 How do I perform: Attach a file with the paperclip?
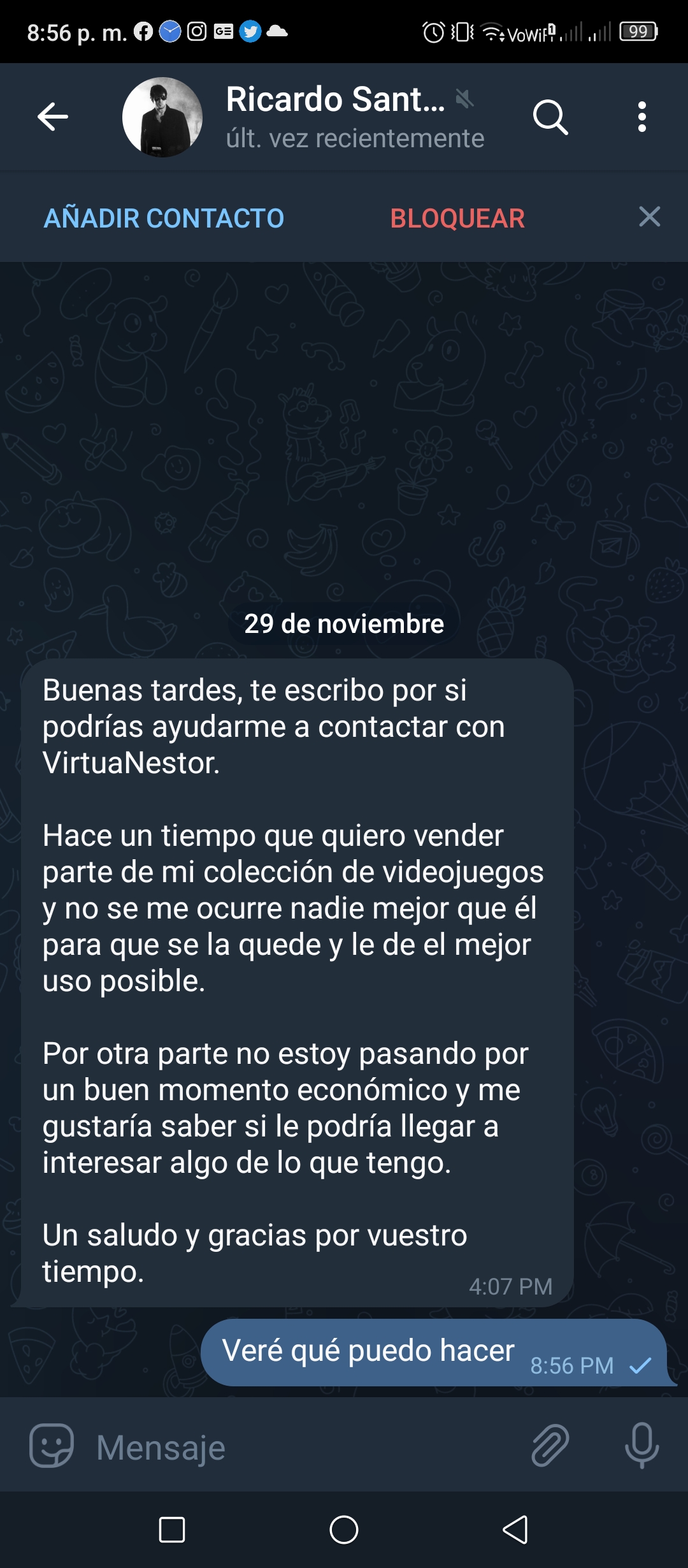550,1445
